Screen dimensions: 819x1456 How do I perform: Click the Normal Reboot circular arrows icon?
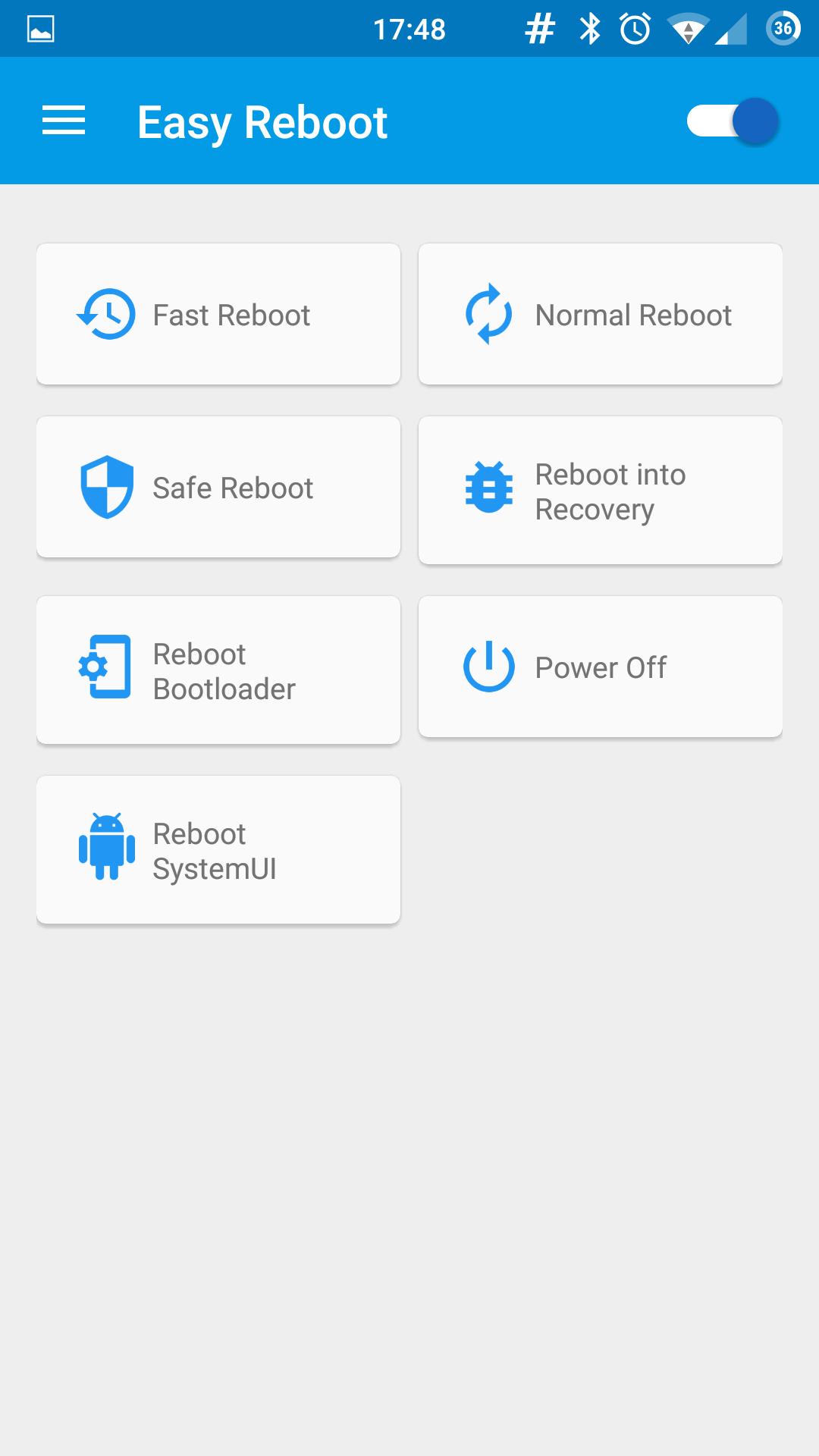point(488,314)
